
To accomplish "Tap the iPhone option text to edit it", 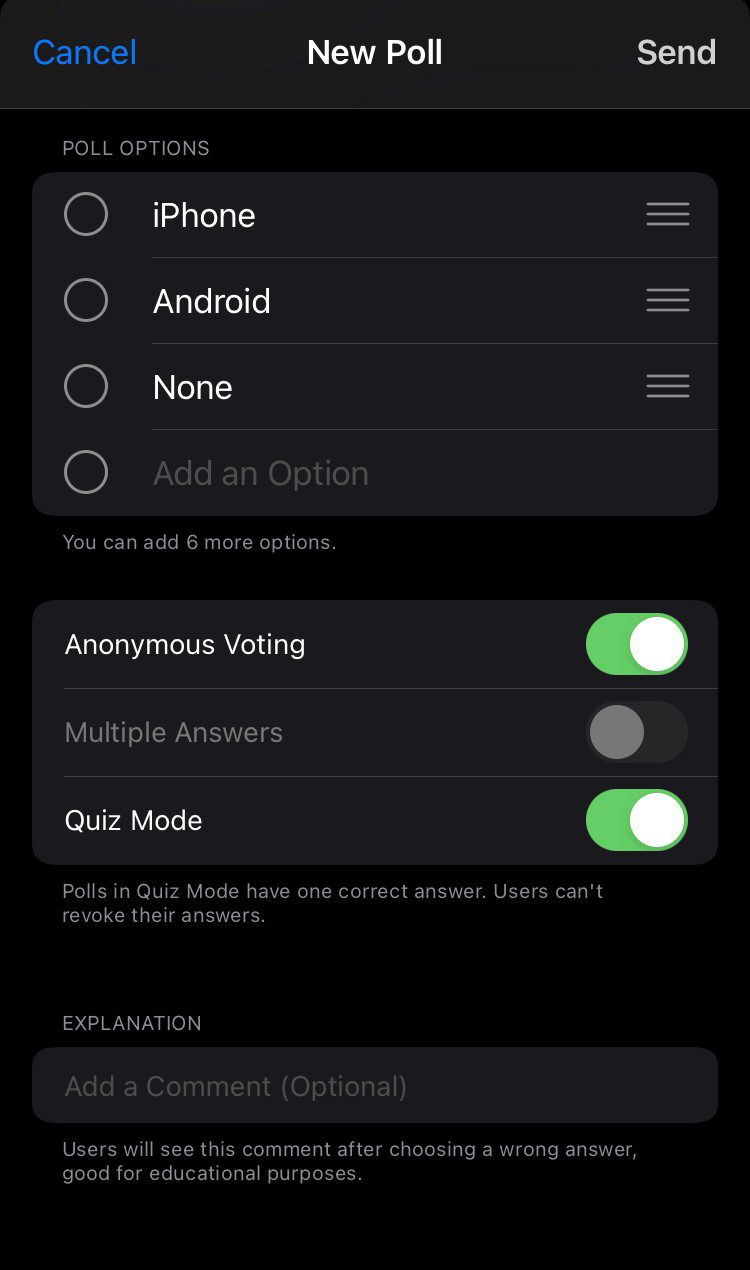I will pos(204,214).
